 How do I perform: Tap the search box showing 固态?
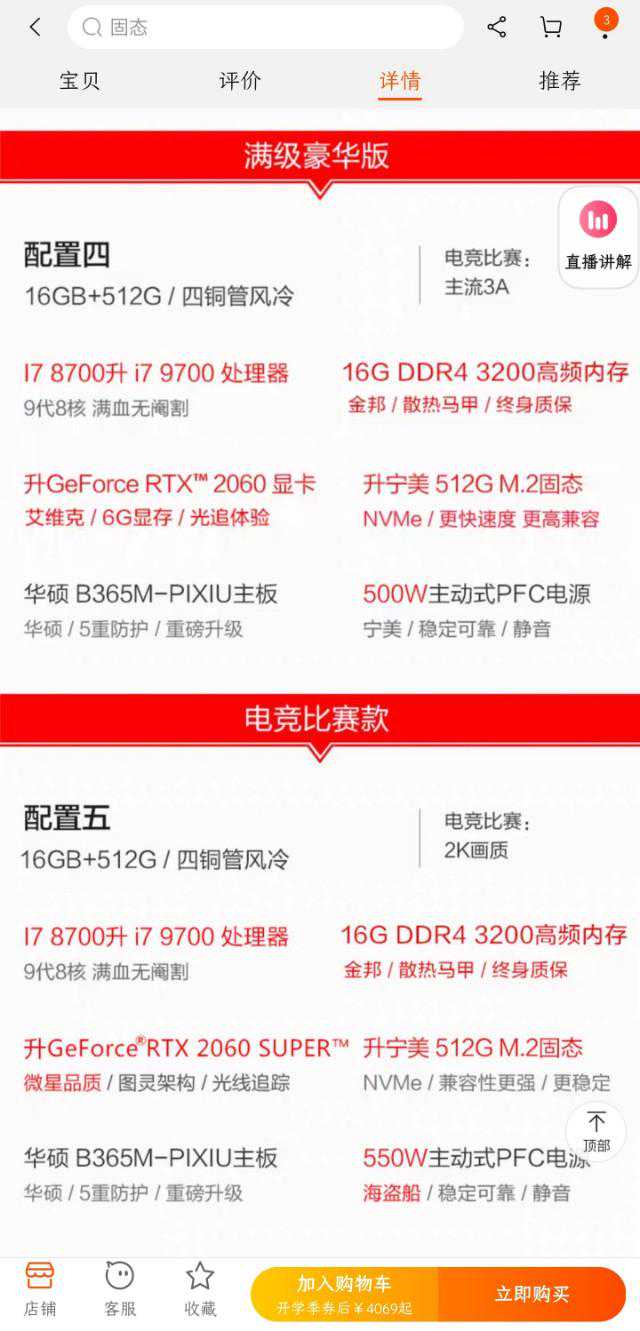tap(265, 28)
